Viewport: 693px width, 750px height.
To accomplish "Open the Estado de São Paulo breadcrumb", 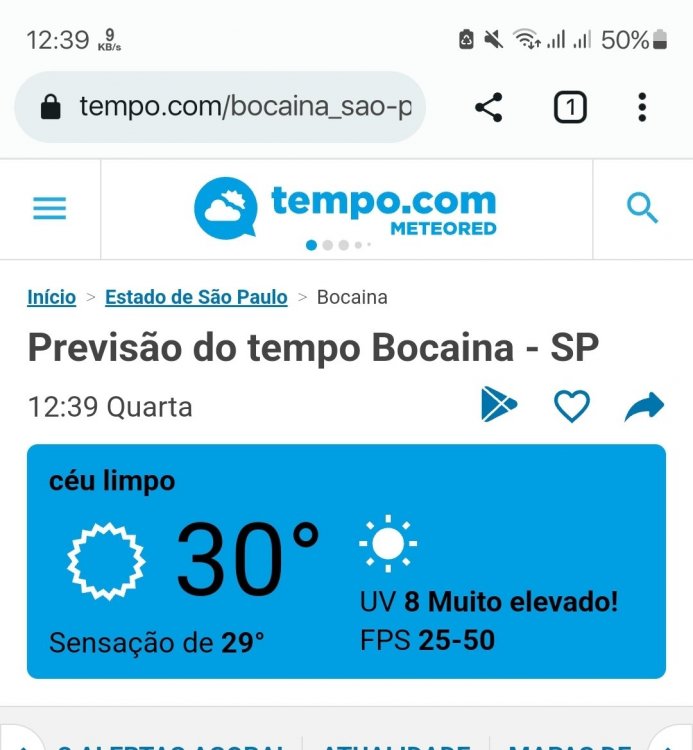I will click(x=196, y=297).
